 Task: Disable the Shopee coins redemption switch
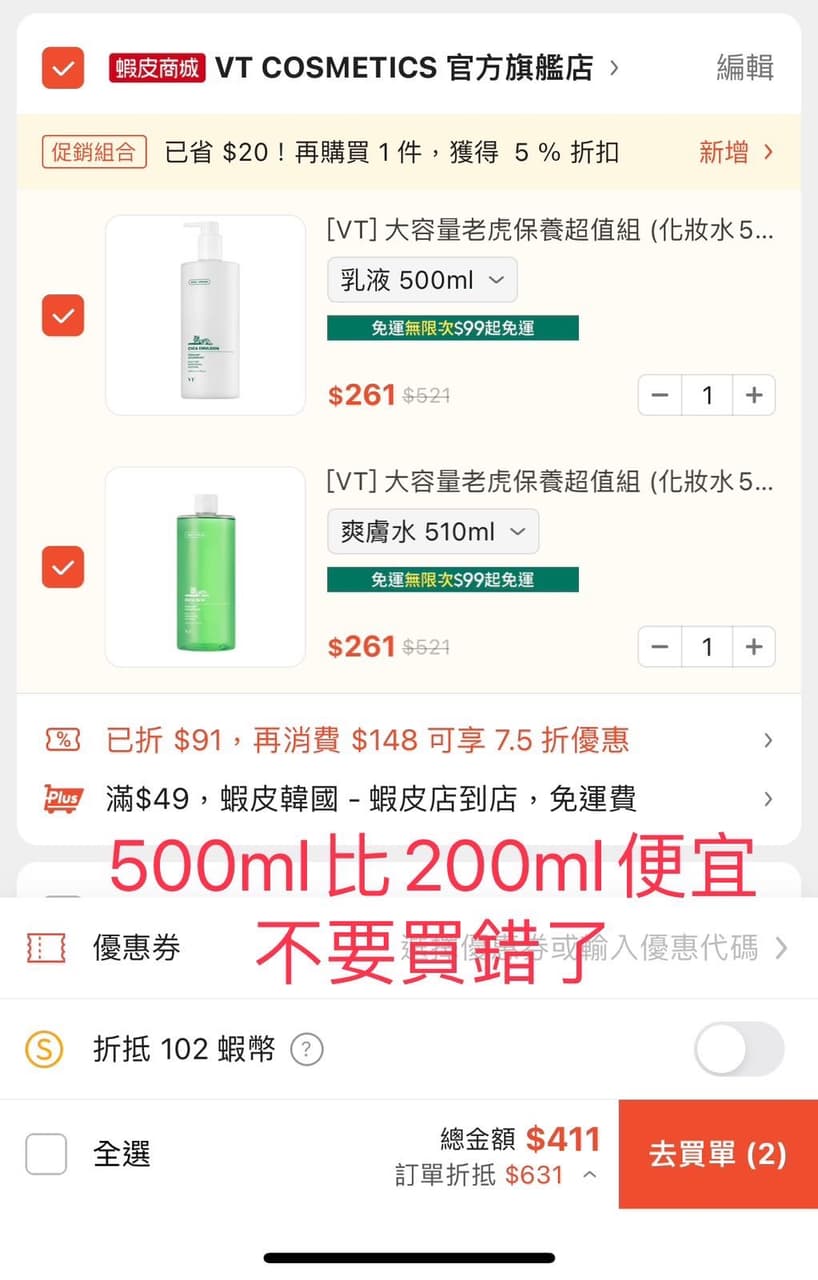(x=738, y=1050)
